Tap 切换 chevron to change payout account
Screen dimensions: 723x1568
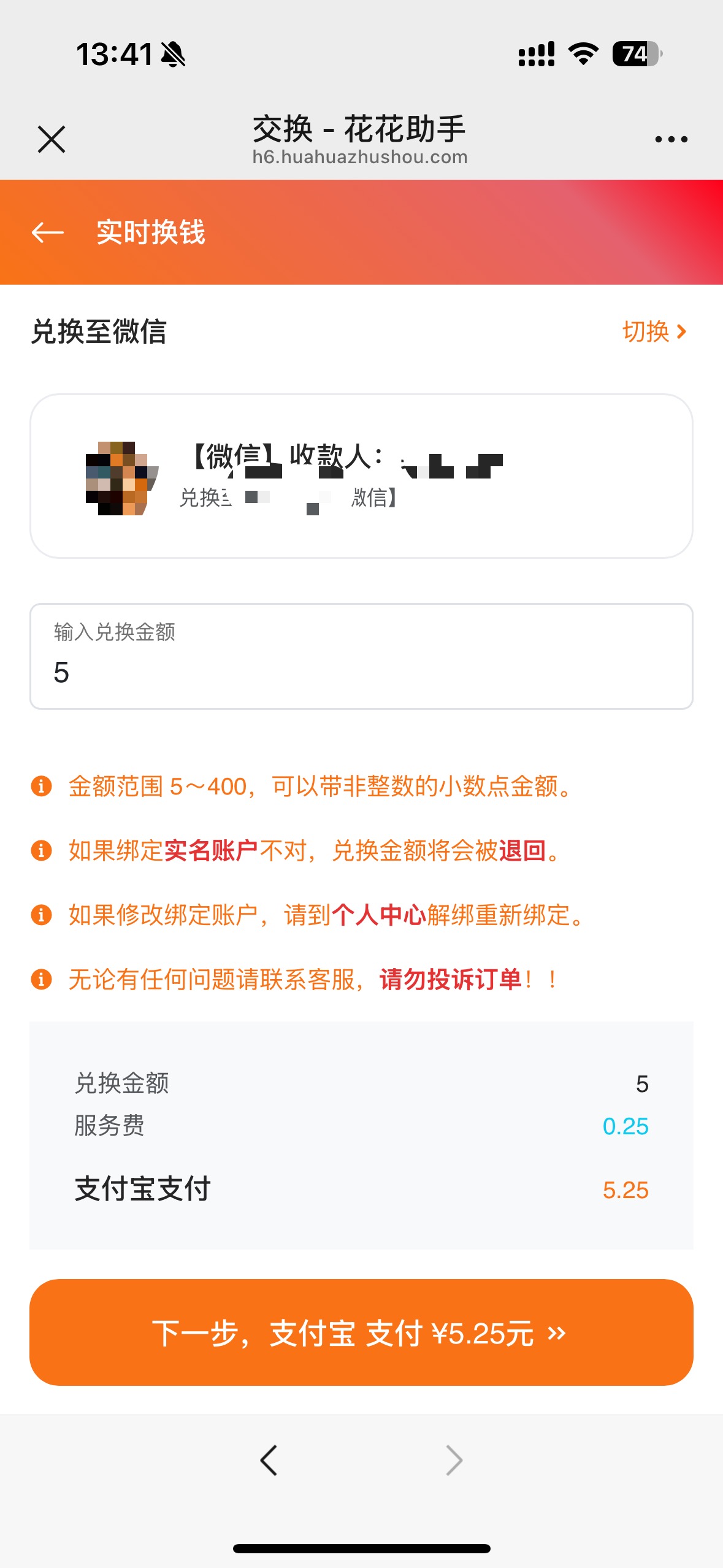pyautogui.click(x=654, y=331)
